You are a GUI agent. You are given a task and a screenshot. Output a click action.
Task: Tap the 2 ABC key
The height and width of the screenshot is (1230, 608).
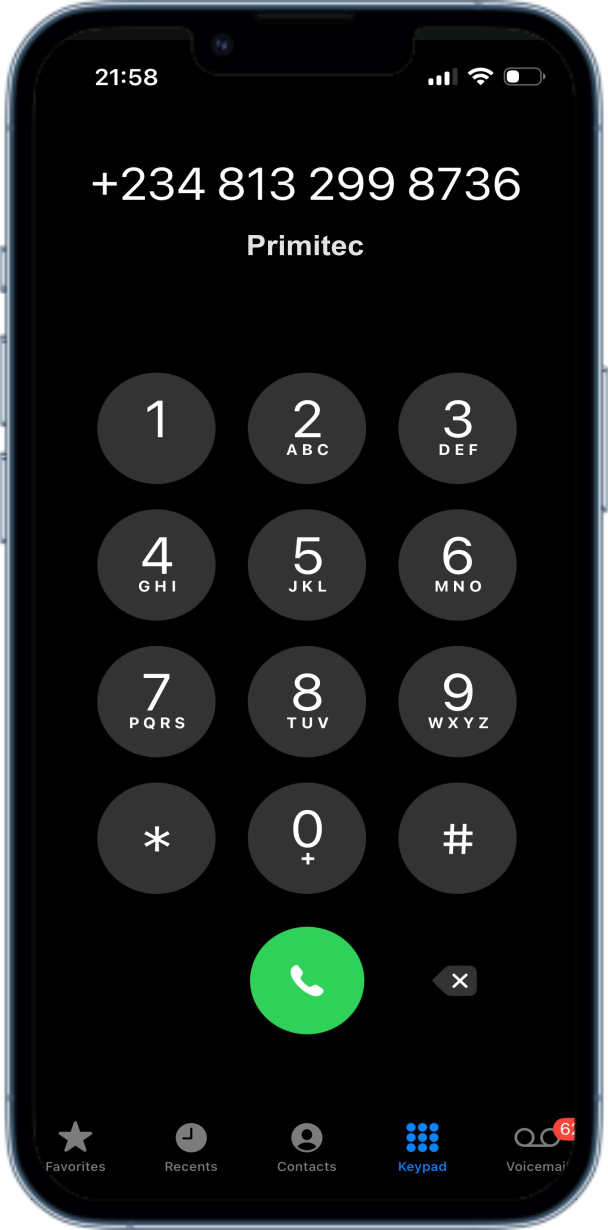pos(307,428)
